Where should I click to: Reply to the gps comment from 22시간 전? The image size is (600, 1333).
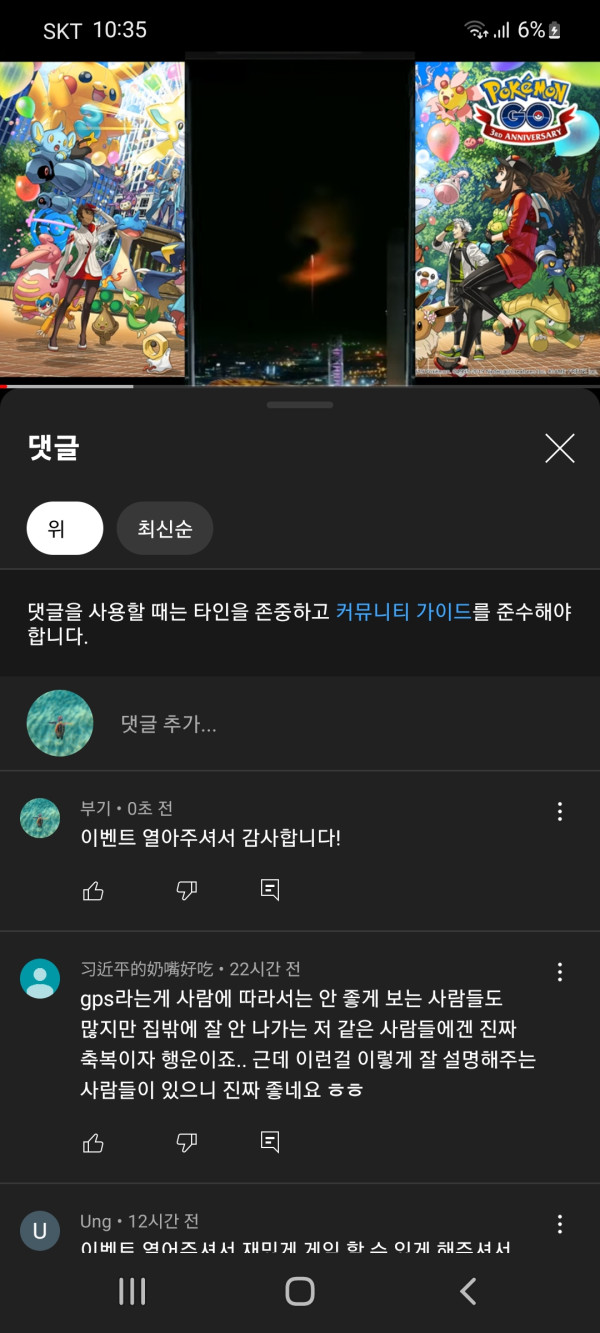(269, 1142)
